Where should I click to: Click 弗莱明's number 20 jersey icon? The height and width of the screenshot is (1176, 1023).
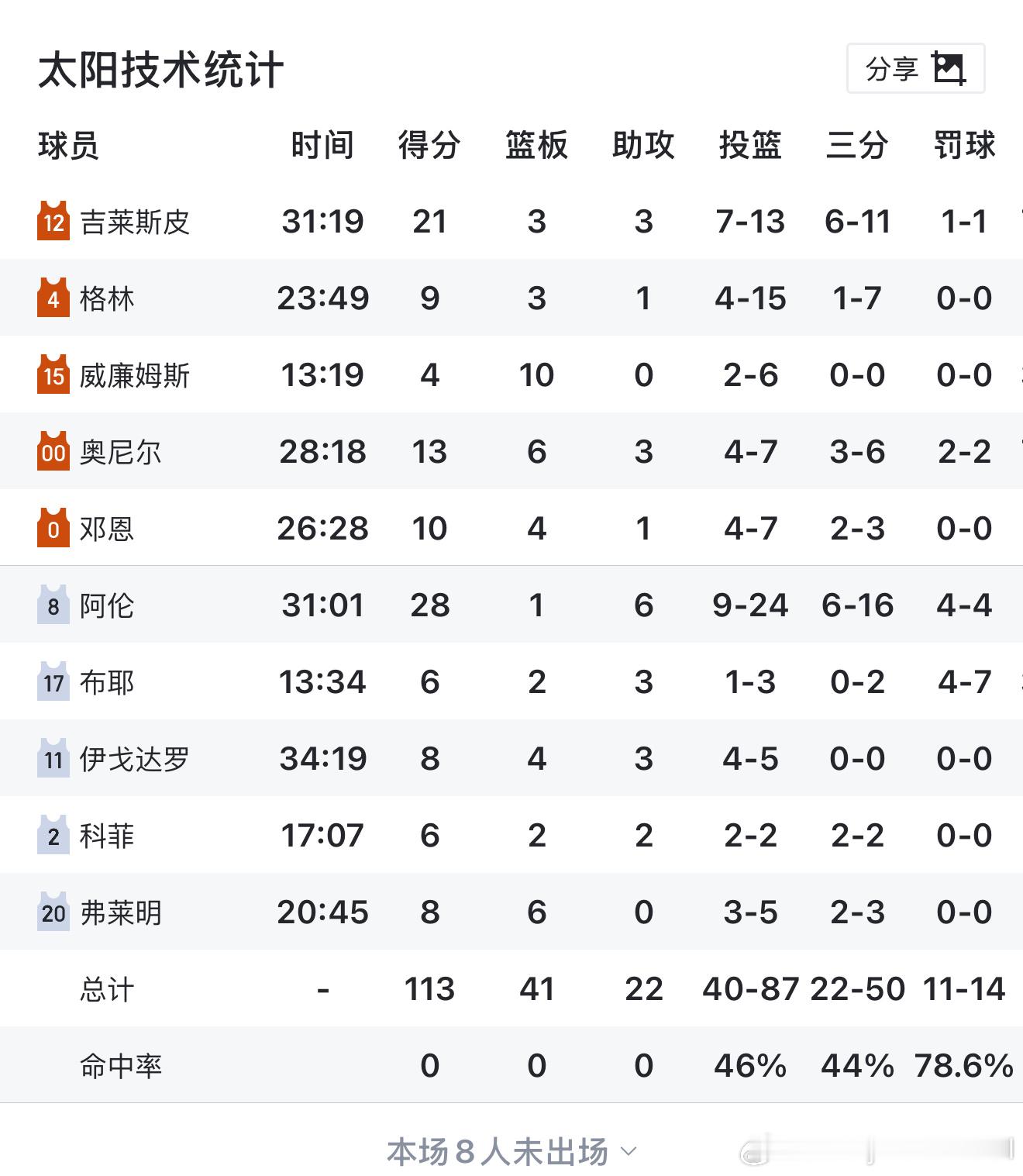coord(52,912)
